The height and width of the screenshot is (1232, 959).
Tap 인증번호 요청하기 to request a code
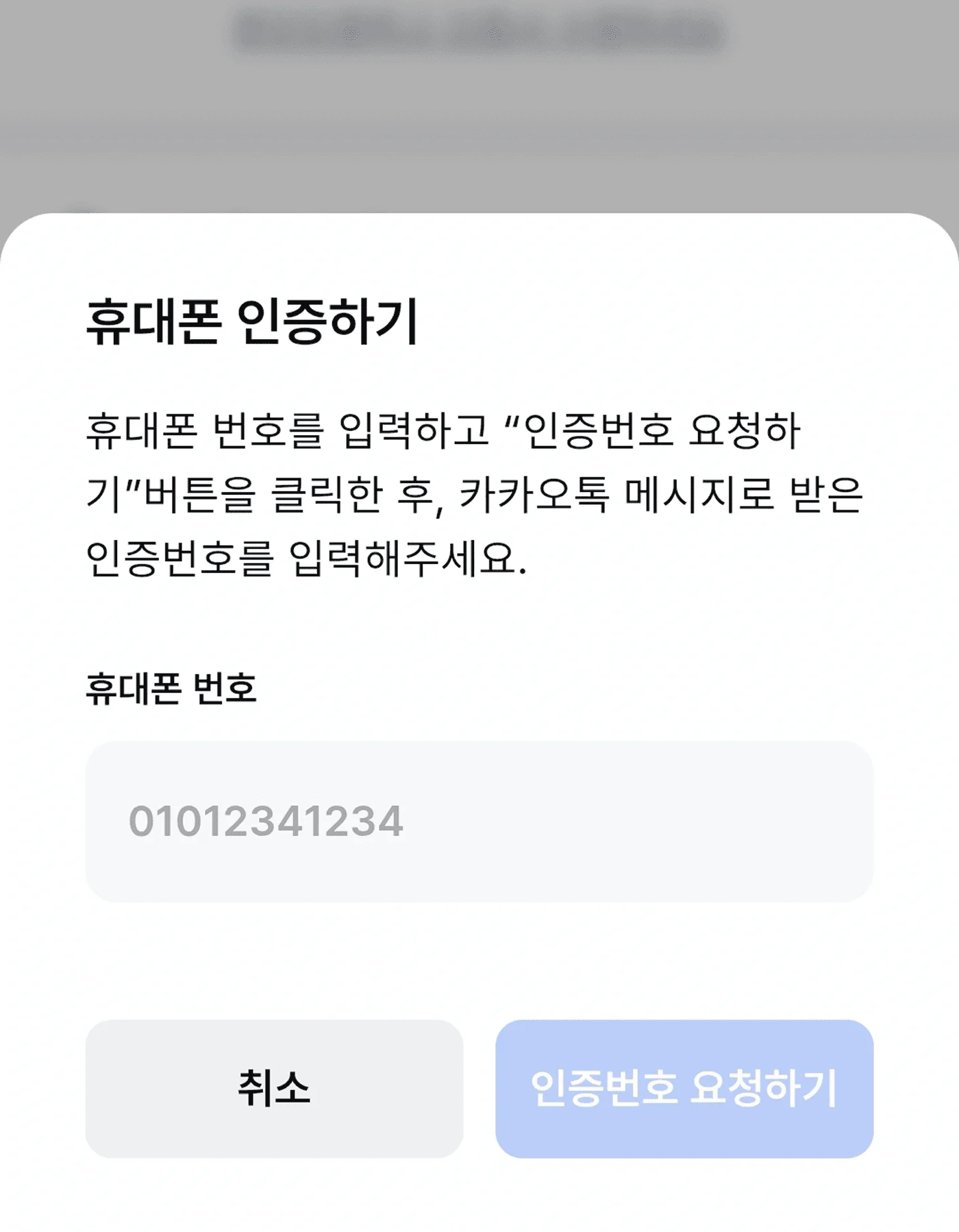[684, 1088]
